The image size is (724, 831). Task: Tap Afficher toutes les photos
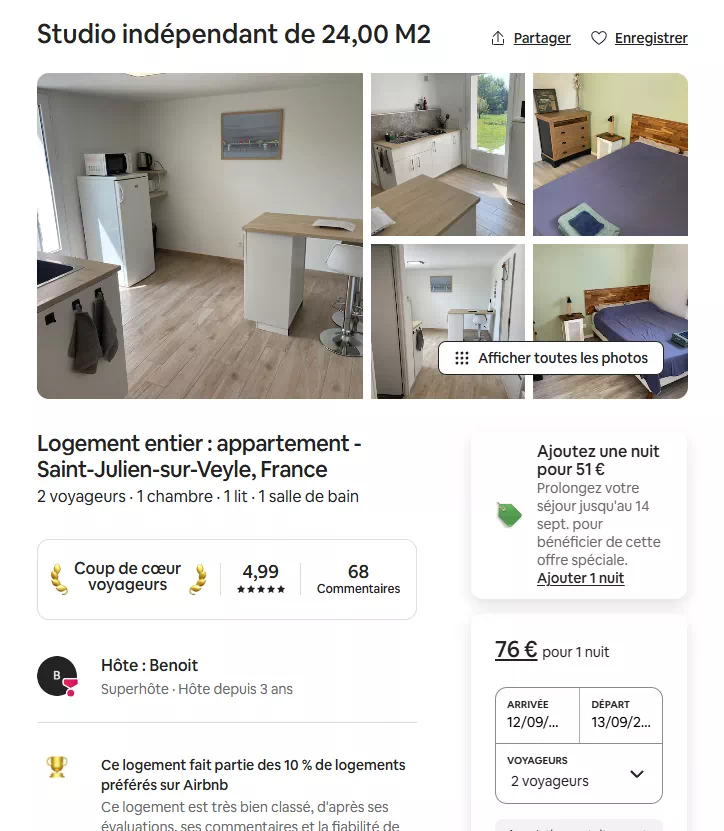tap(551, 358)
